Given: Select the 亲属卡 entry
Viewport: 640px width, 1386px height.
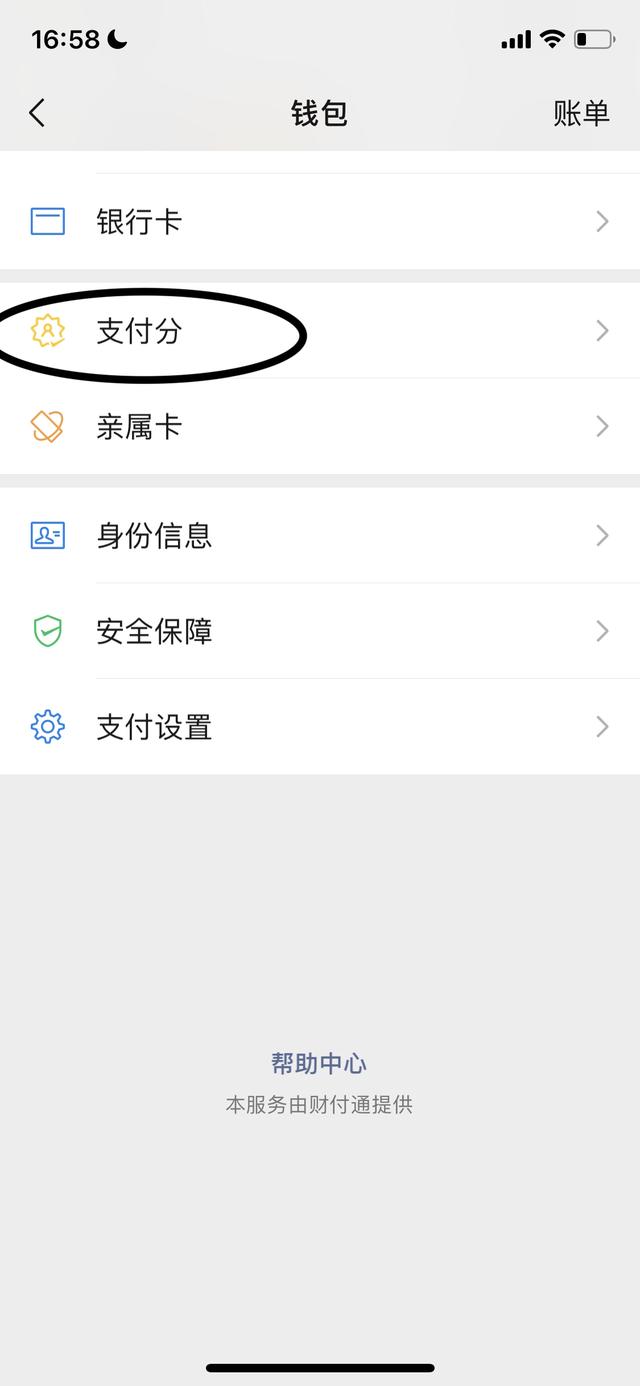Looking at the screenshot, I should [320, 427].
